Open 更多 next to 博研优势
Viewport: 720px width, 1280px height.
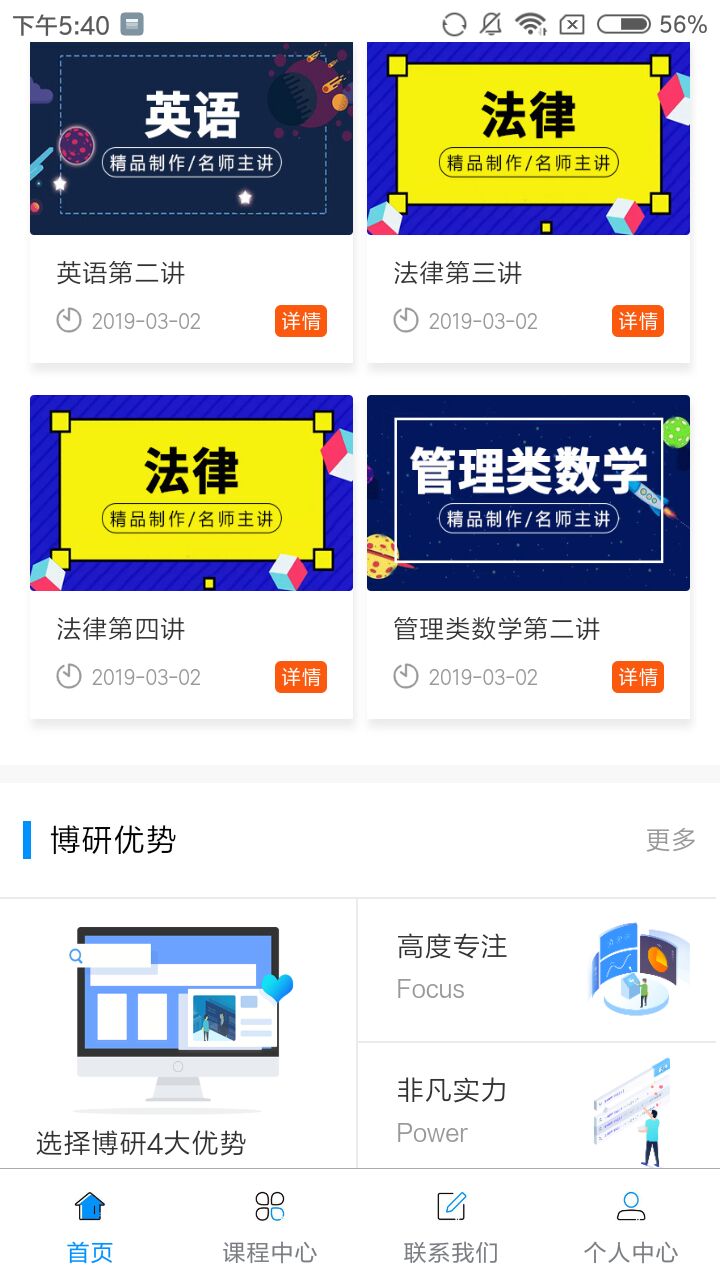669,841
